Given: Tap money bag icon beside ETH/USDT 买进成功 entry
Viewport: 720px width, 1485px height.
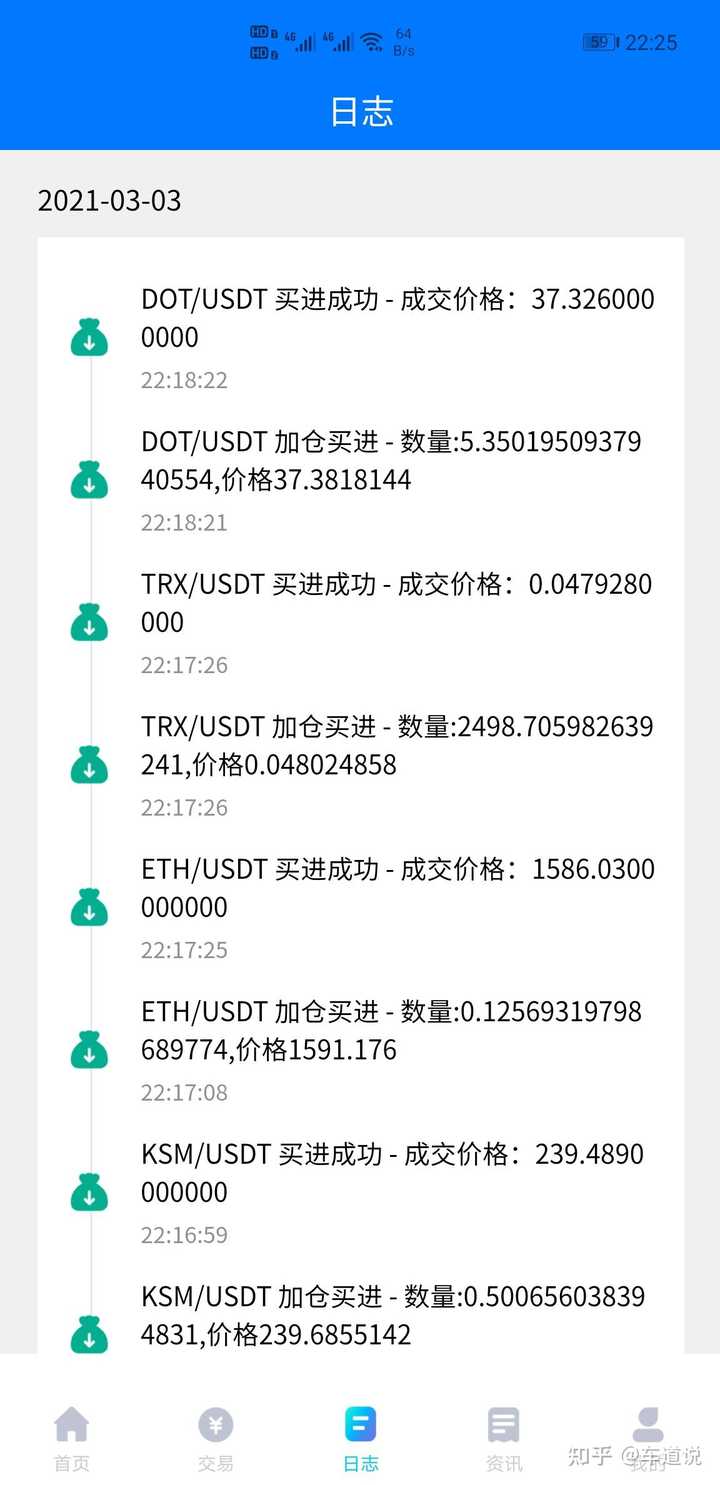Looking at the screenshot, I should point(88,905).
